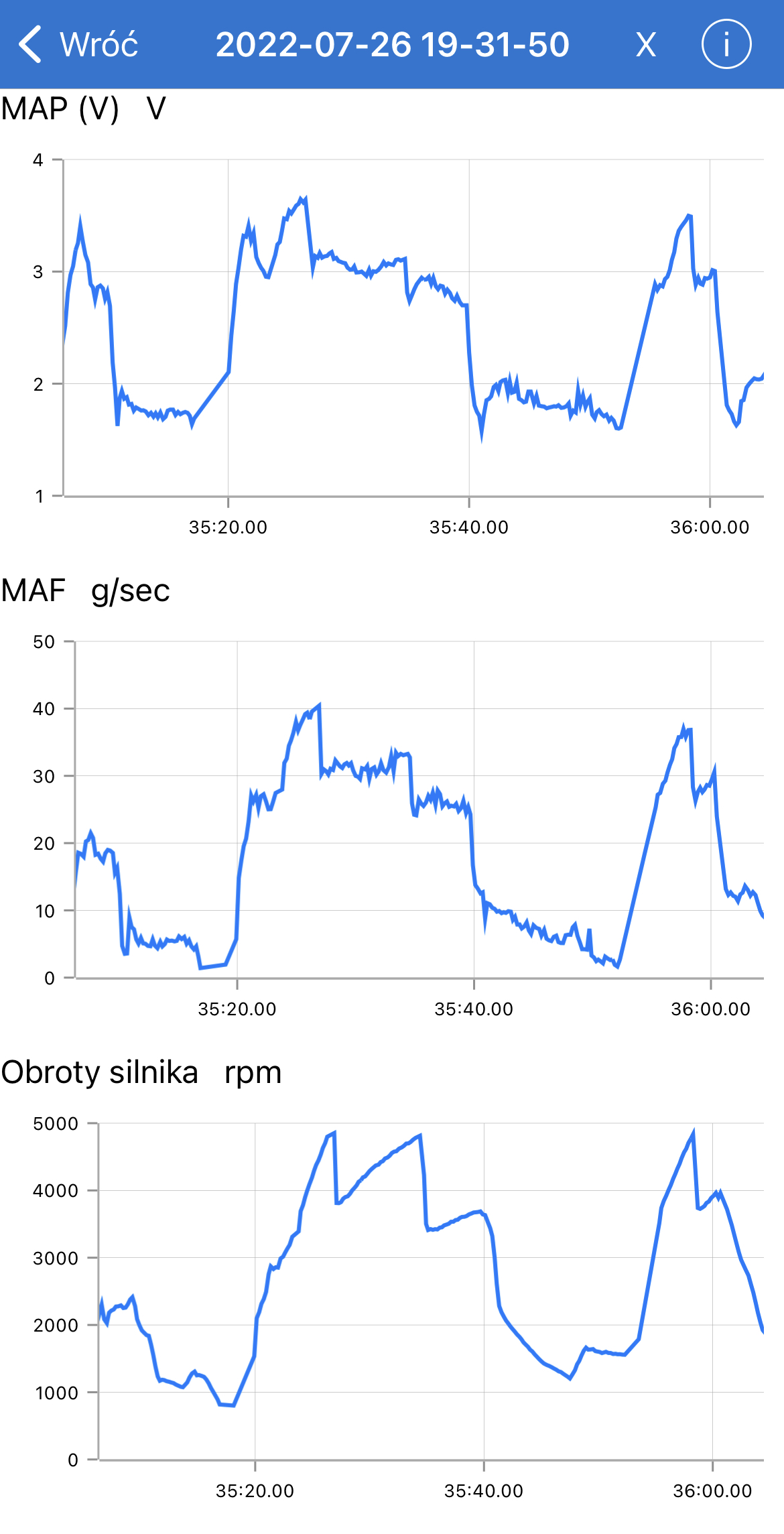
Task: Tap the X button in the header
Action: tap(645, 45)
